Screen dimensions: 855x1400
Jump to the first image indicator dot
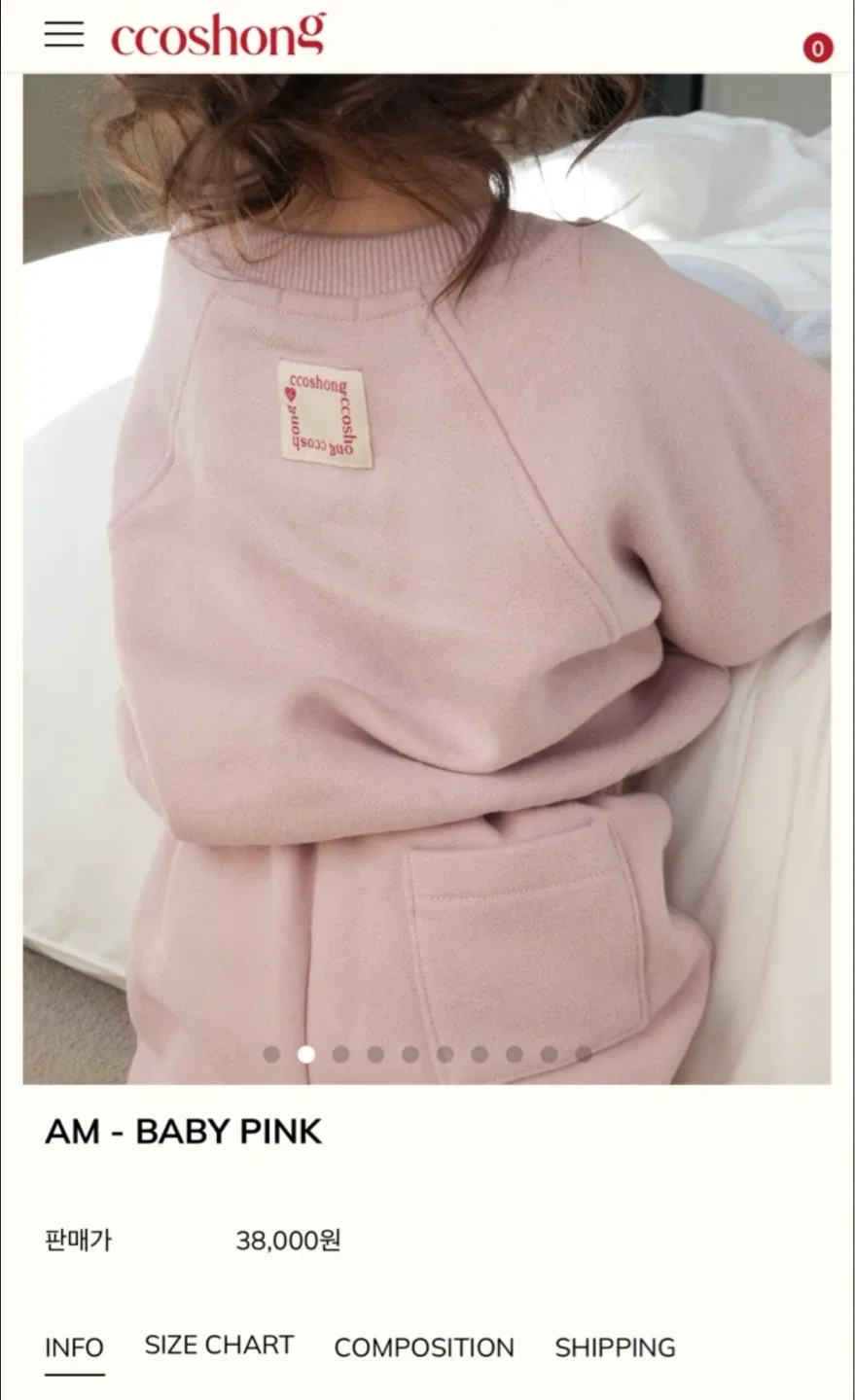pos(271,1054)
